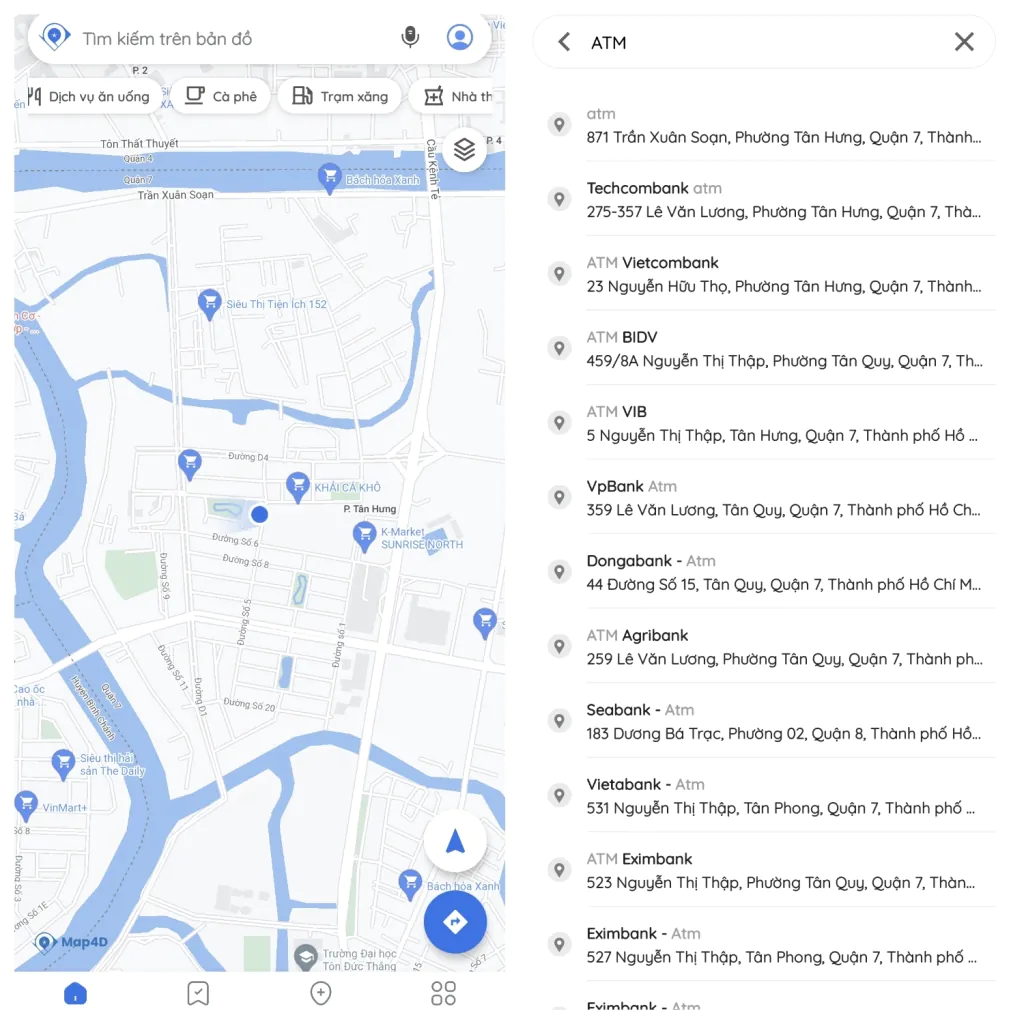Switch to the home tab
Image resolution: width=1024 pixels, height=1024 pixels.
(75, 993)
